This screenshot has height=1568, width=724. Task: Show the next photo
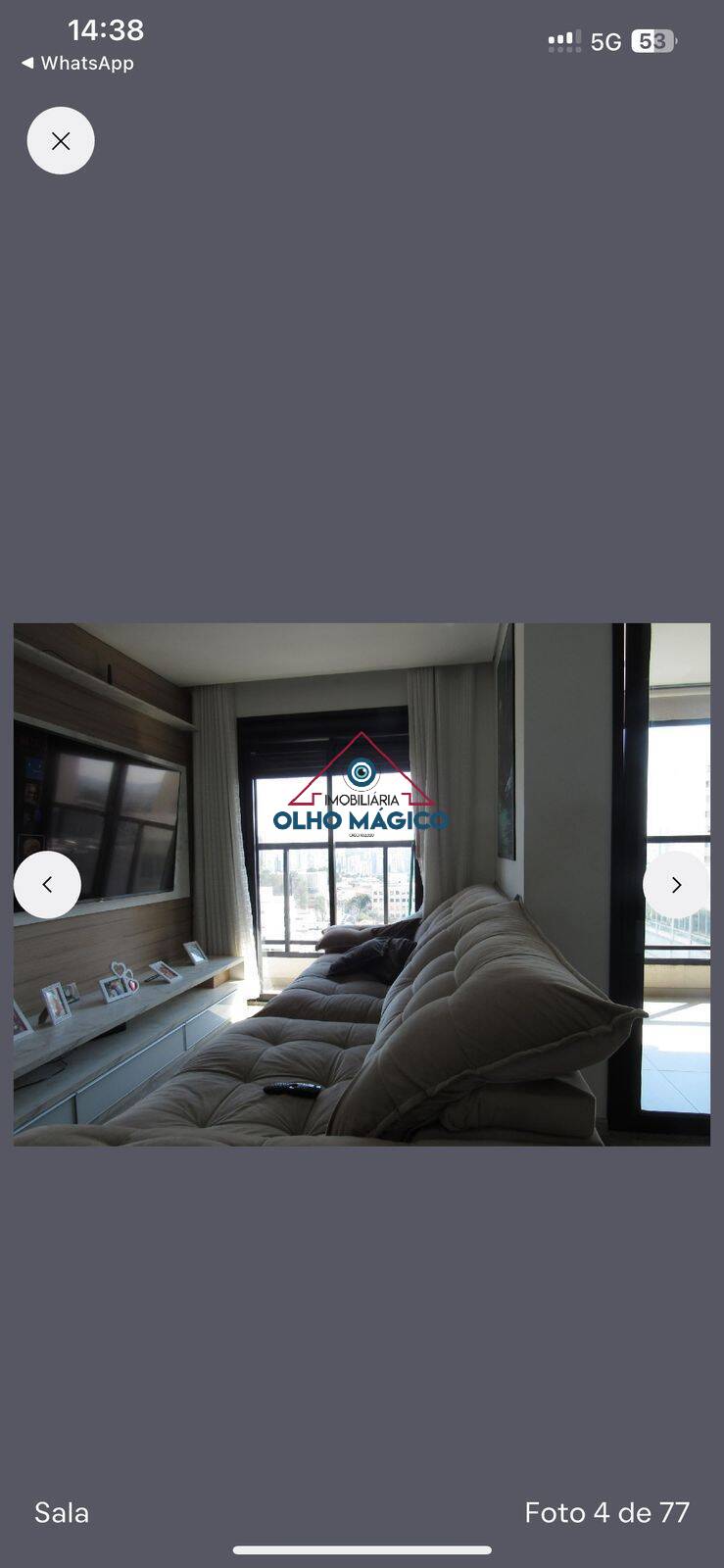(676, 885)
